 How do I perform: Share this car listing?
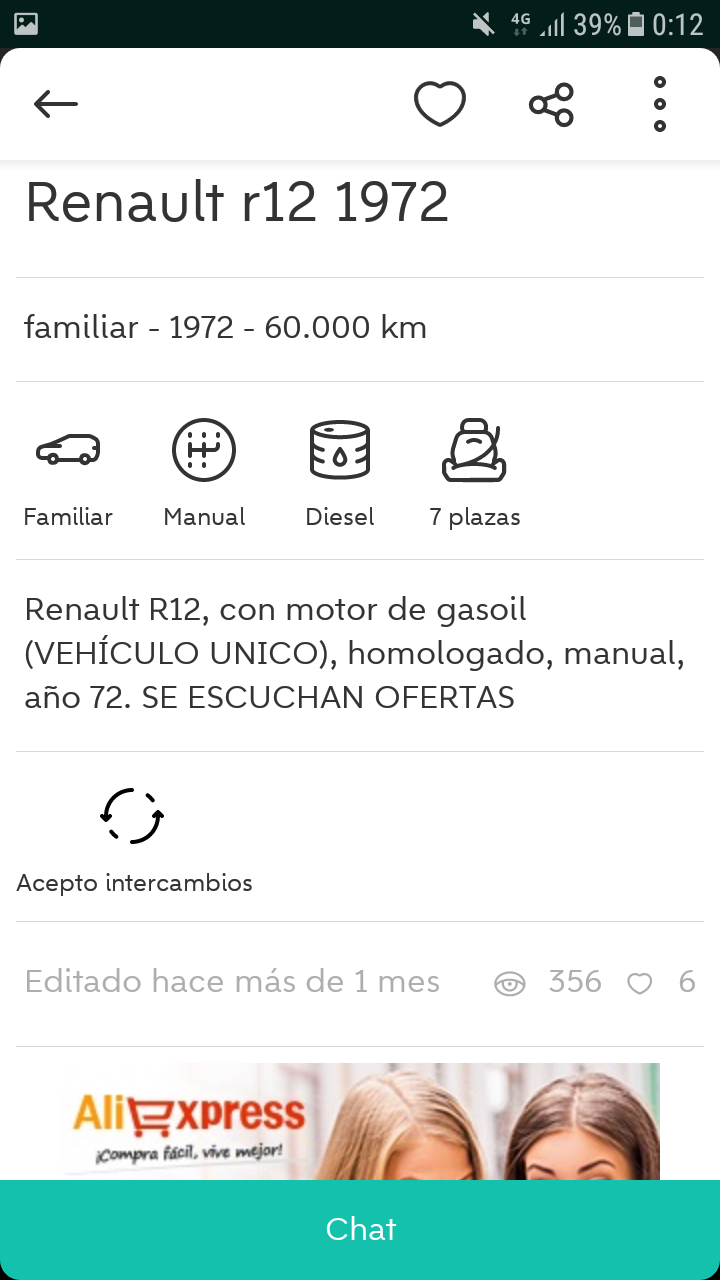click(551, 104)
